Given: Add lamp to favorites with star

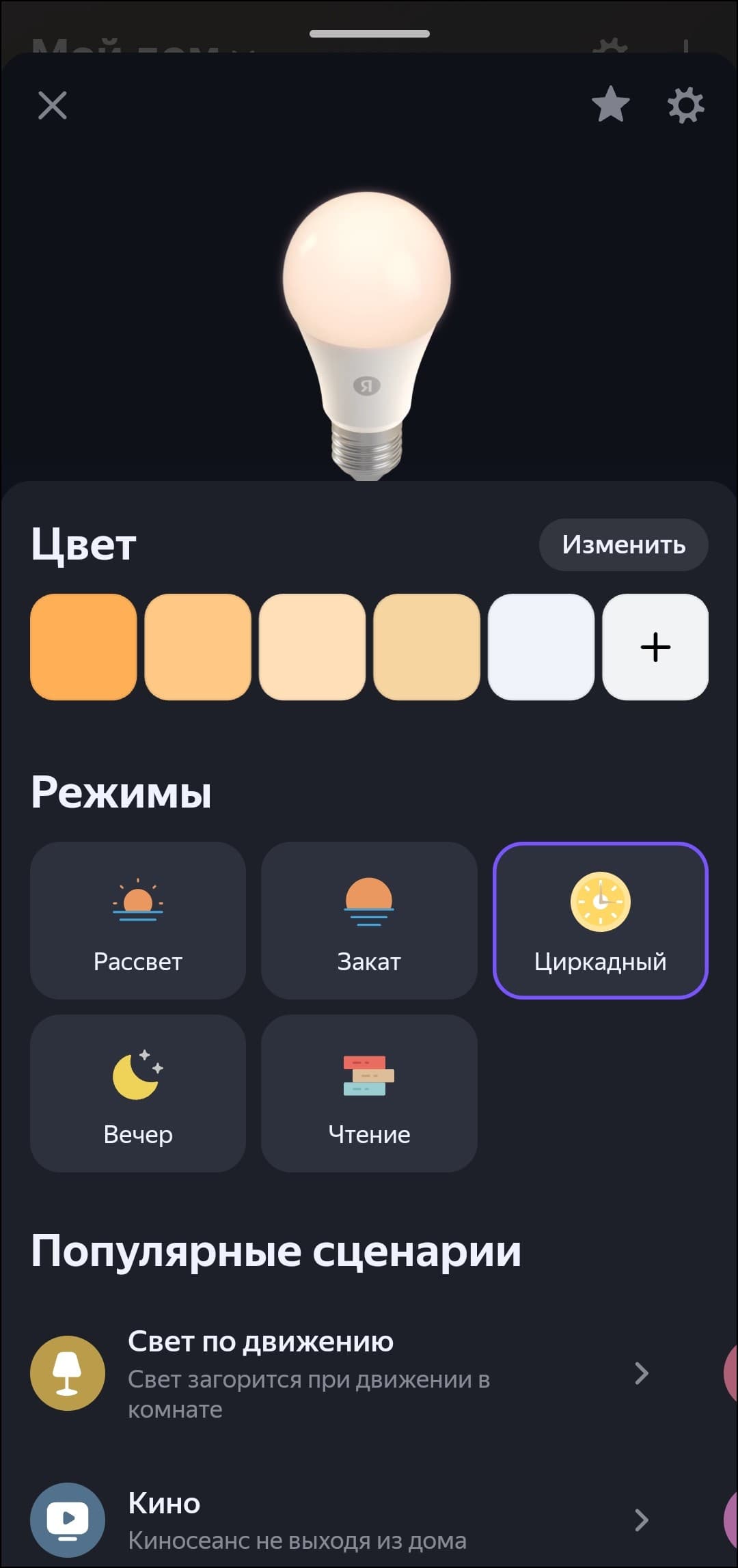Looking at the screenshot, I should pos(610,105).
